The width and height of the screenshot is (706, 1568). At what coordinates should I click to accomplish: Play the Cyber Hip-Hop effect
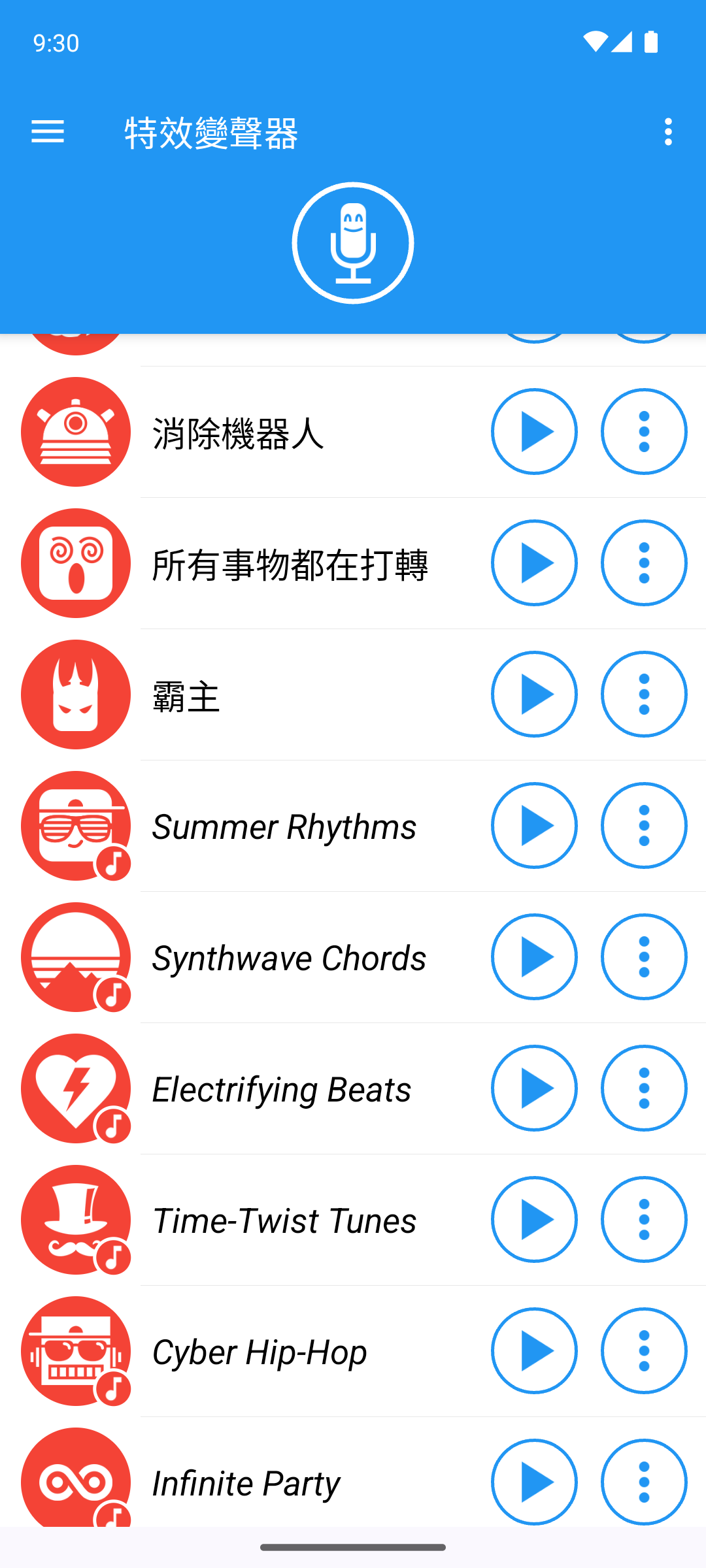click(534, 1351)
